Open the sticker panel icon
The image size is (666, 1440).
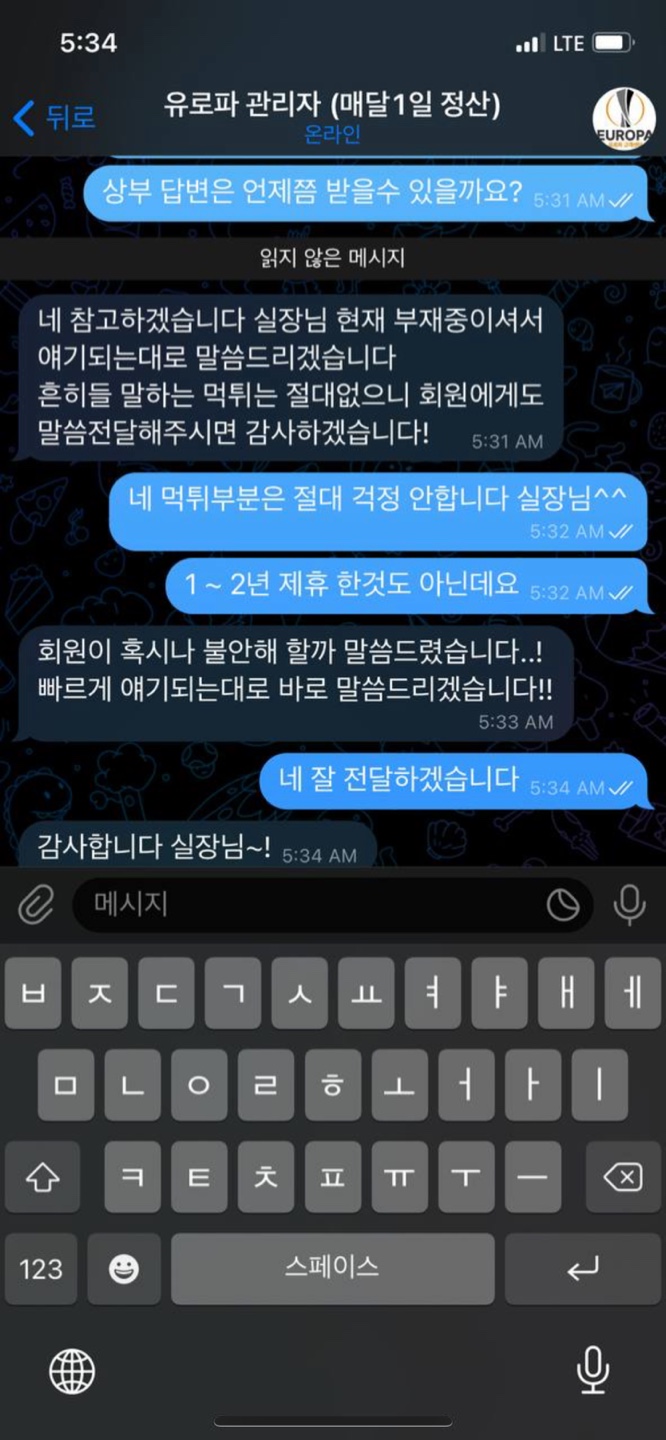tap(563, 906)
